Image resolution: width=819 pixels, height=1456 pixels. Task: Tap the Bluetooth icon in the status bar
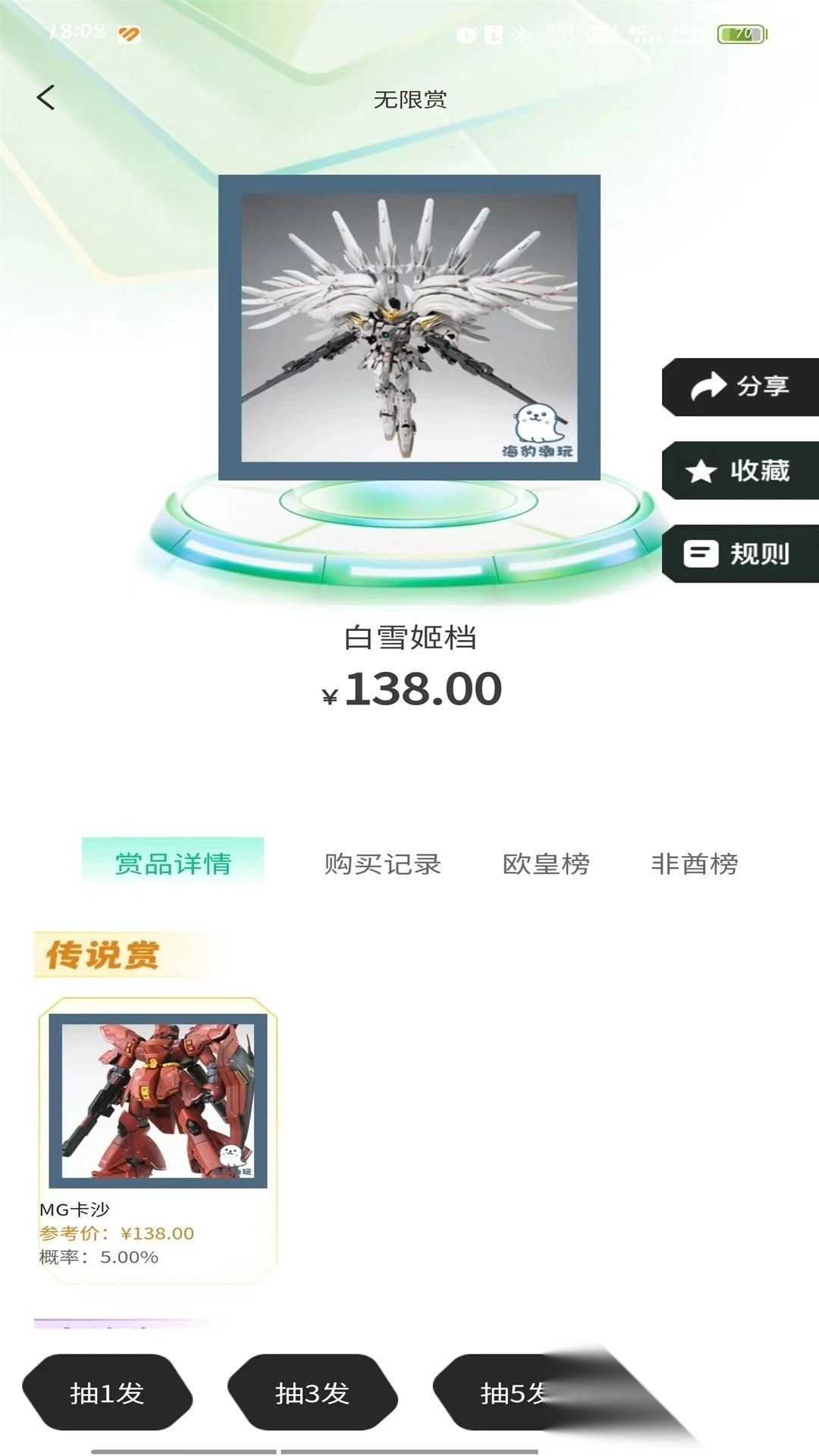523,32
